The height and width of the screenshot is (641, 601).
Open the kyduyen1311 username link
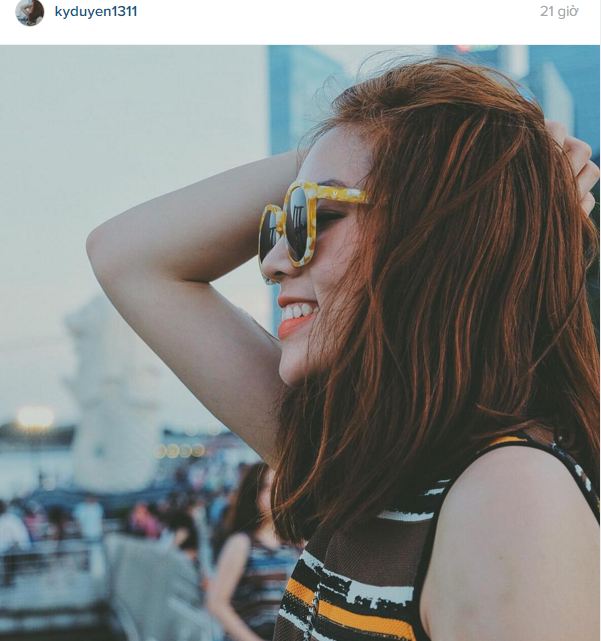[x=95, y=12]
